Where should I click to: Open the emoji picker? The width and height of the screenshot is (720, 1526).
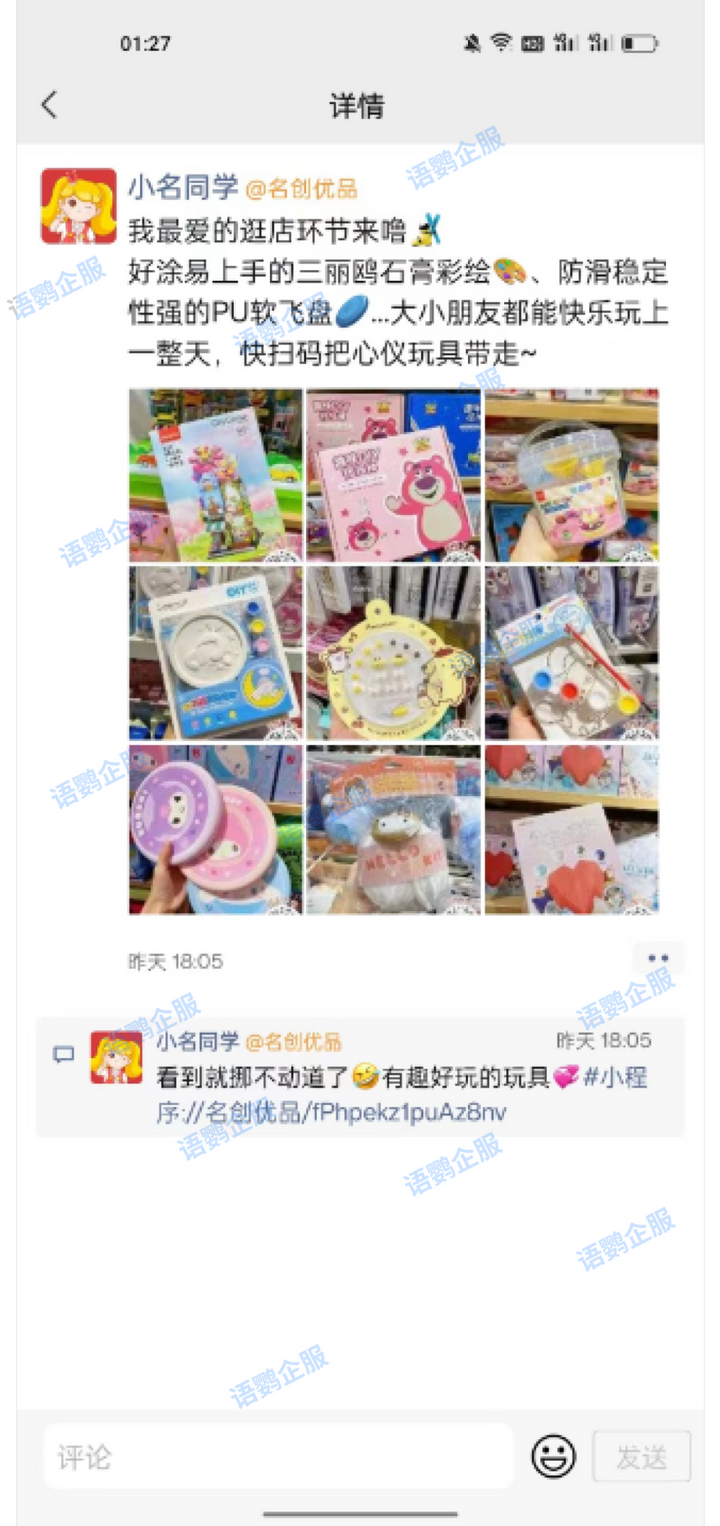coord(553,1457)
